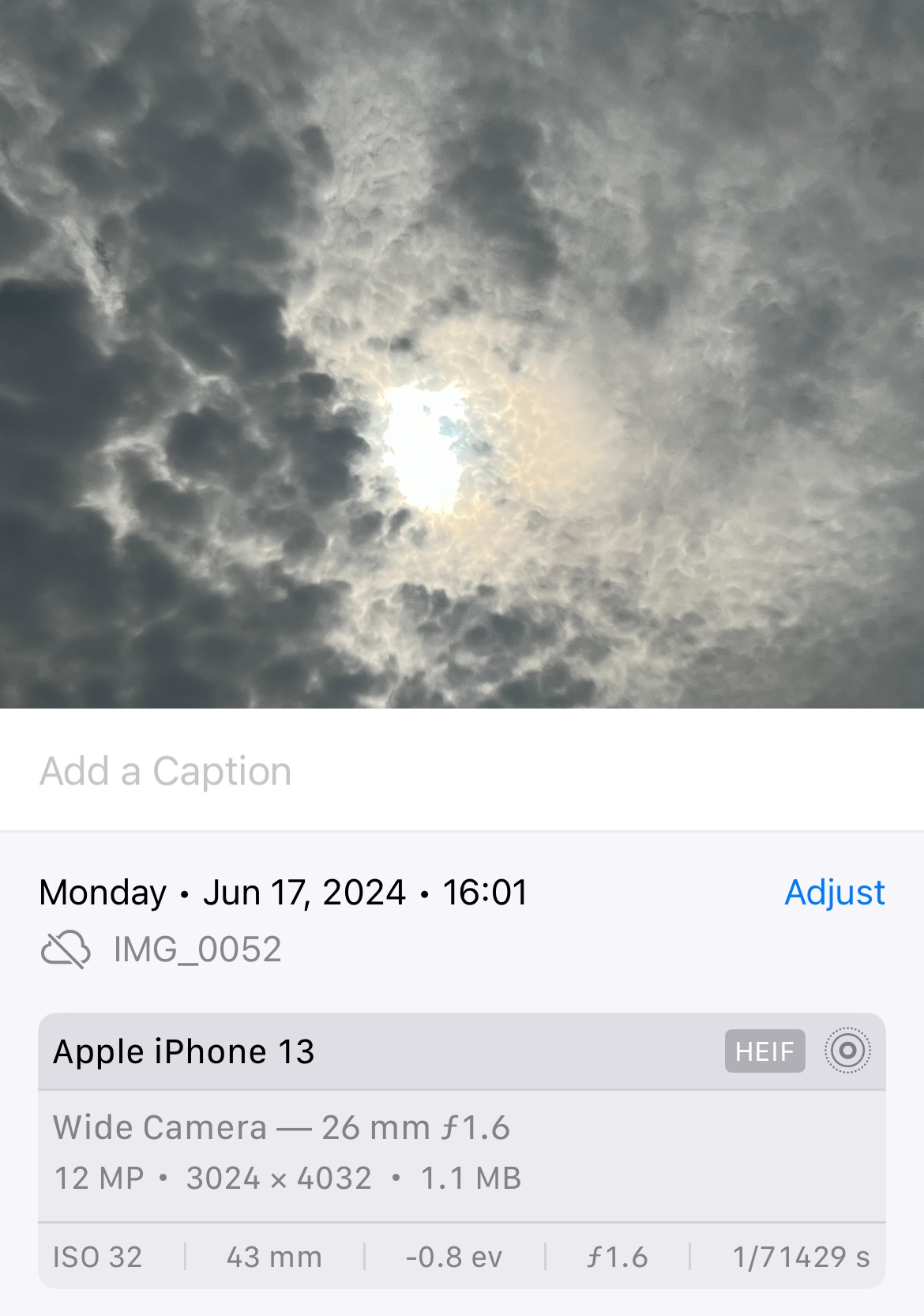Viewport: 924px width, 1316px height.
Task: Open the cloud photo in full view
Action: pyautogui.click(x=462, y=354)
